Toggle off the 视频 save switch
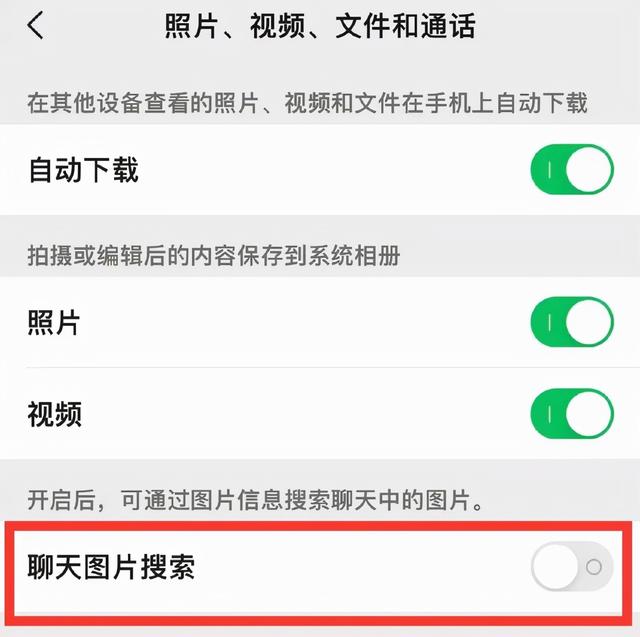 pyautogui.click(x=571, y=413)
